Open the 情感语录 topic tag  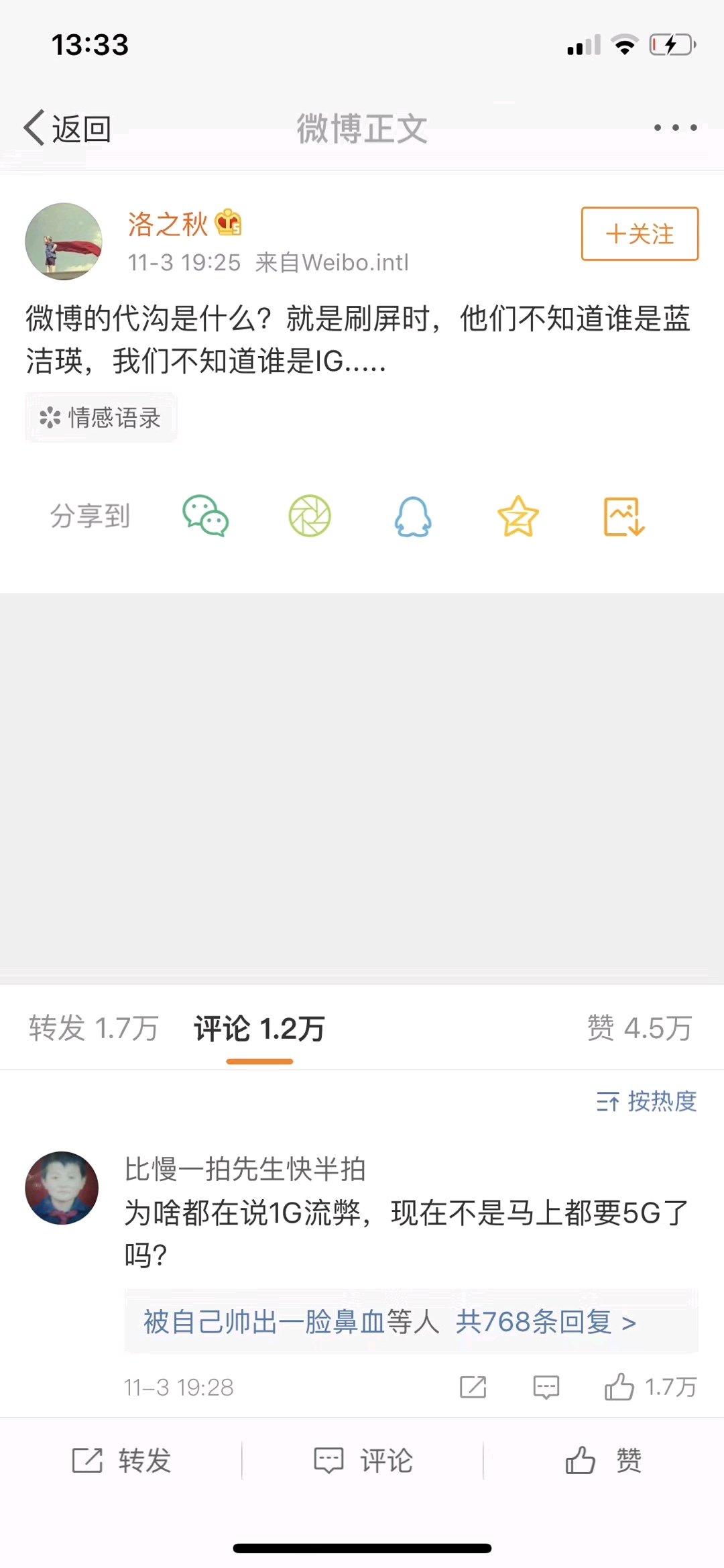click(101, 418)
